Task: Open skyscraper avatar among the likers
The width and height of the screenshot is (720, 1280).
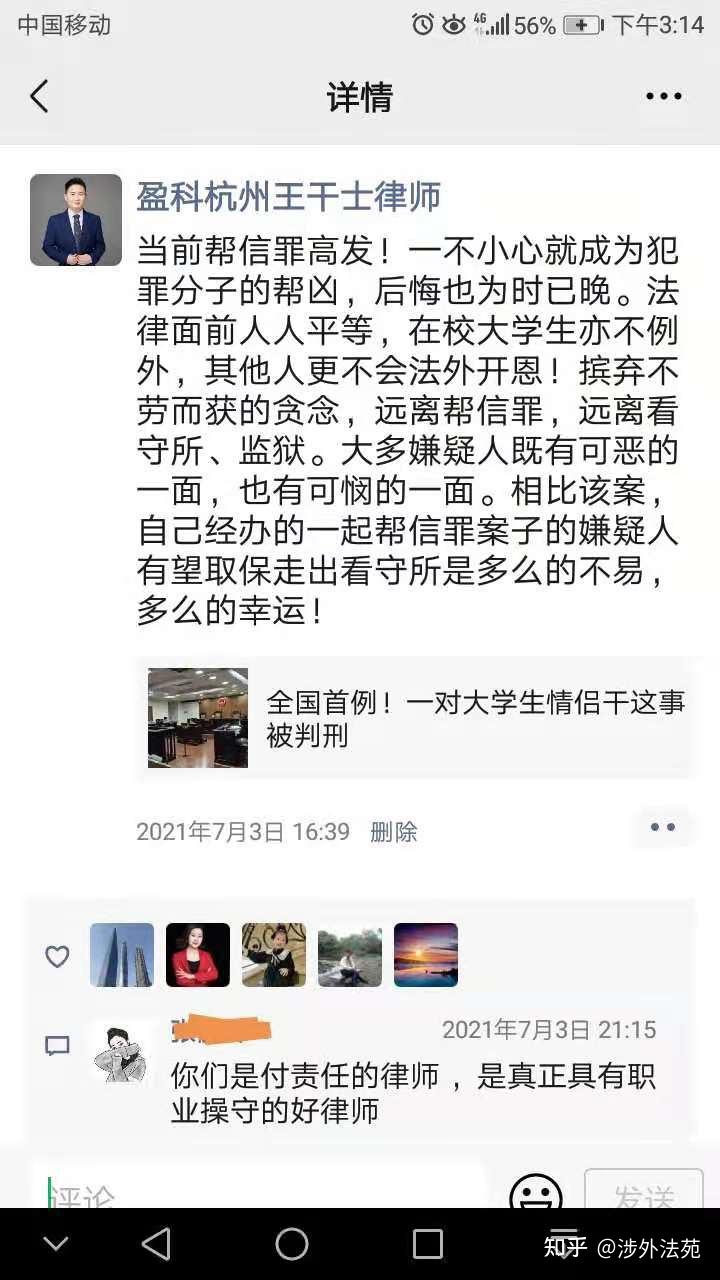Action: (x=122, y=955)
